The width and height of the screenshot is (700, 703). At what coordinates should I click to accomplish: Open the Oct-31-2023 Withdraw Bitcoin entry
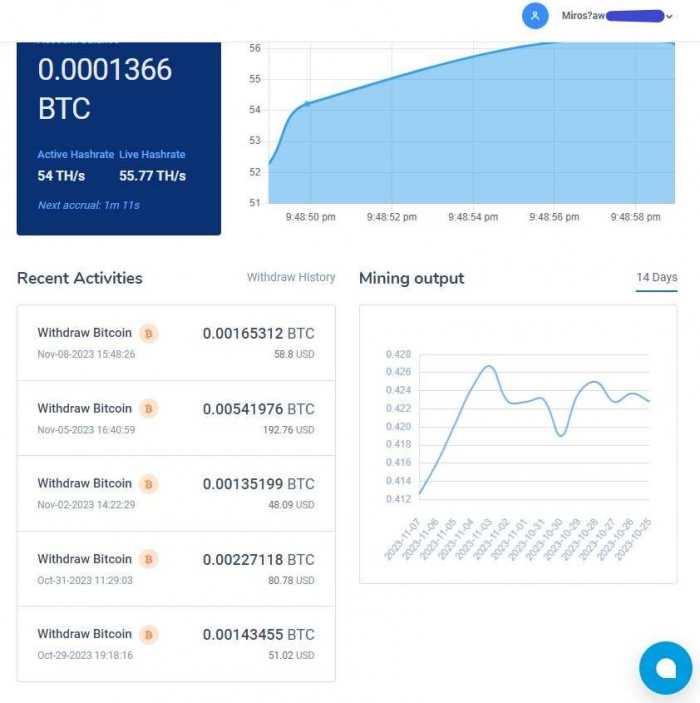click(x=176, y=568)
